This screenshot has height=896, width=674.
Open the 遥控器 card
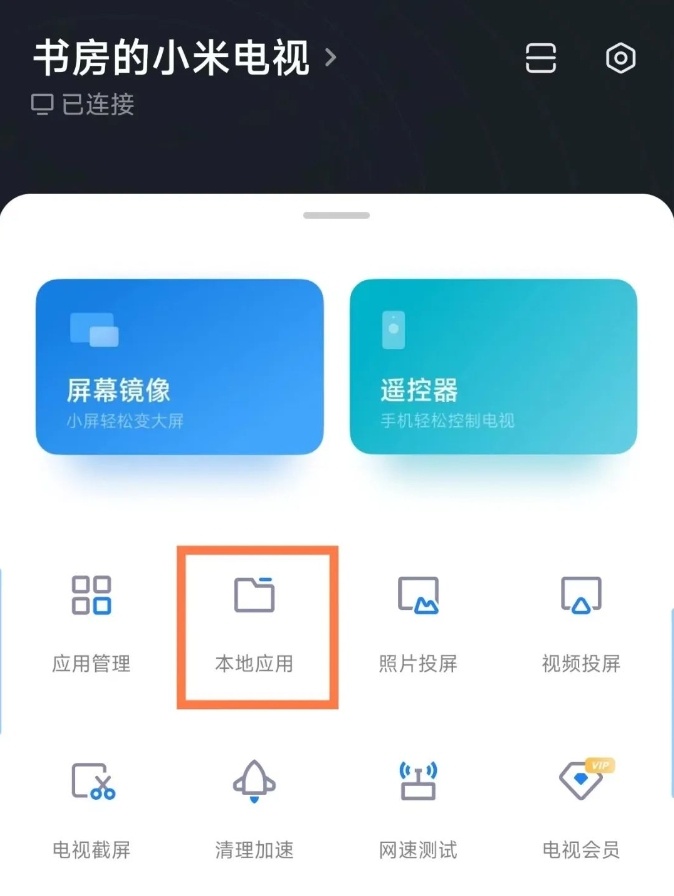[x=493, y=367]
